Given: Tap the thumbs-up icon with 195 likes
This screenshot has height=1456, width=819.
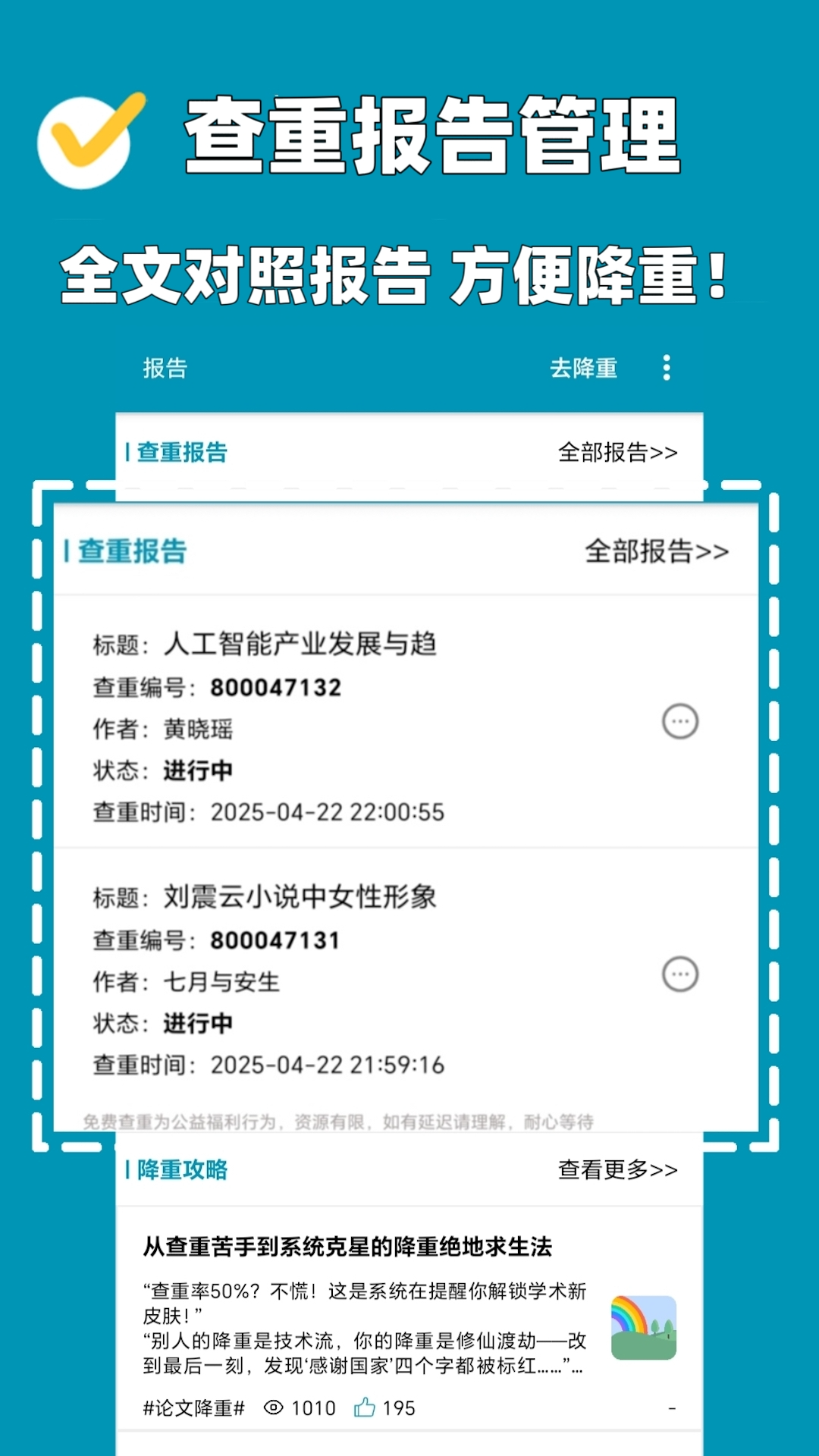Looking at the screenshot, I should point(366,1407).
